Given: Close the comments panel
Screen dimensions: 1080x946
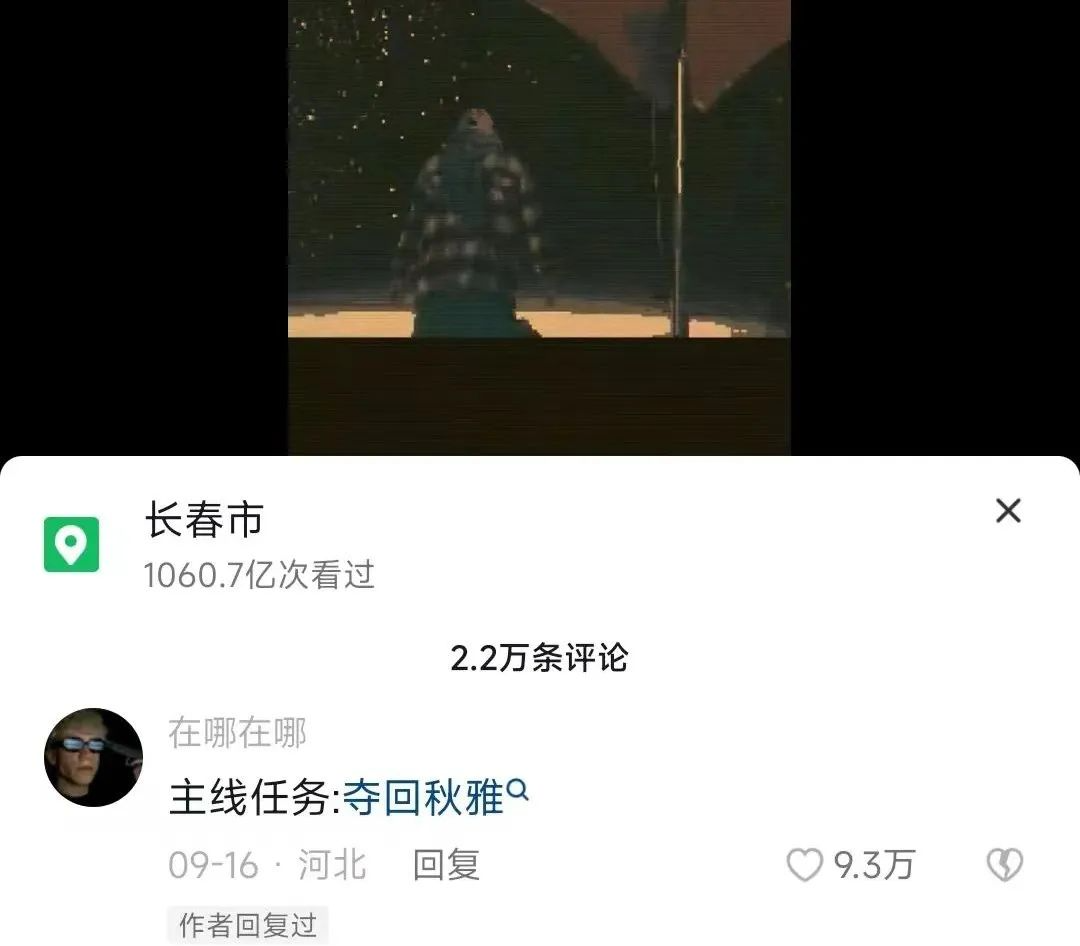Looking at the screenshot, I should 1008,511.
